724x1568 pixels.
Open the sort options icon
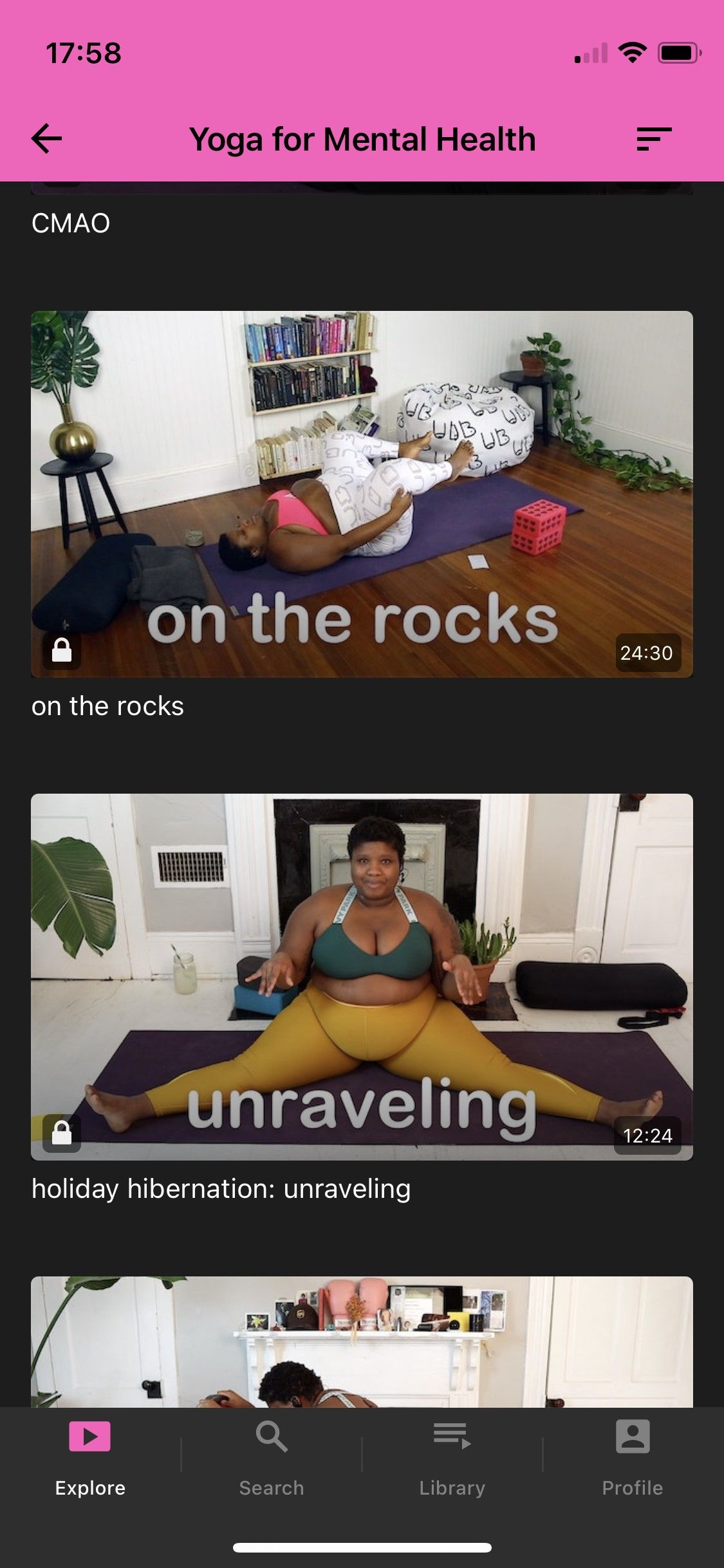click(x=653, y=139)
